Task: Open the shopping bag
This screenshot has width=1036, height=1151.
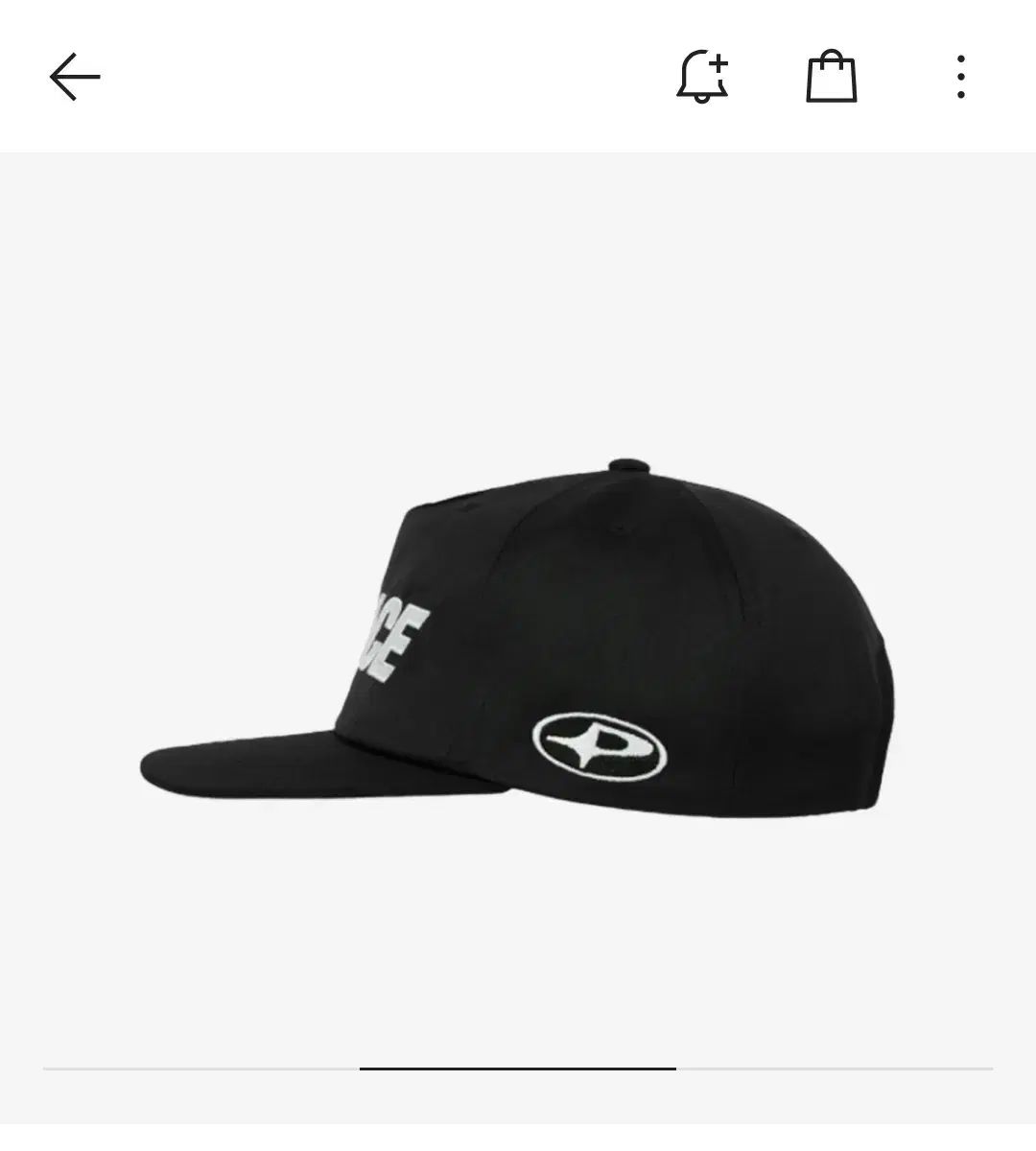Action: pyautogui.click(x=831, y=77)
